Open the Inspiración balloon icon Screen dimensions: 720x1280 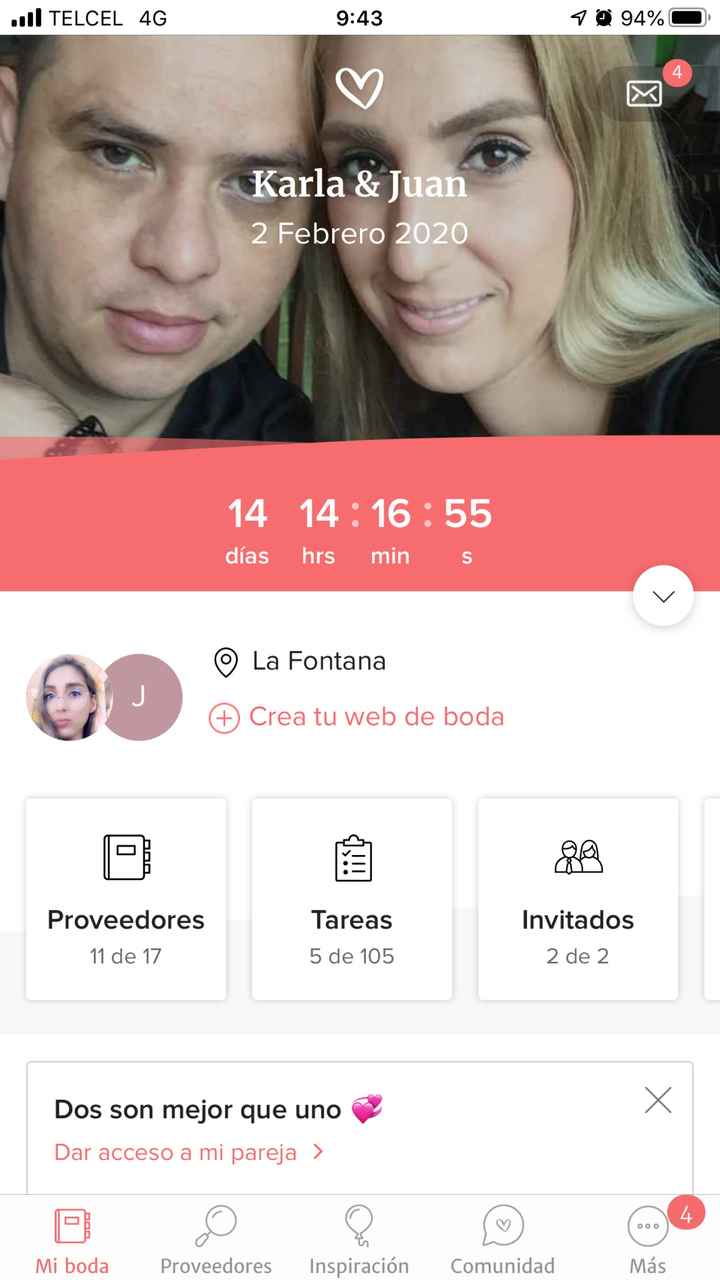(359, 1222)
